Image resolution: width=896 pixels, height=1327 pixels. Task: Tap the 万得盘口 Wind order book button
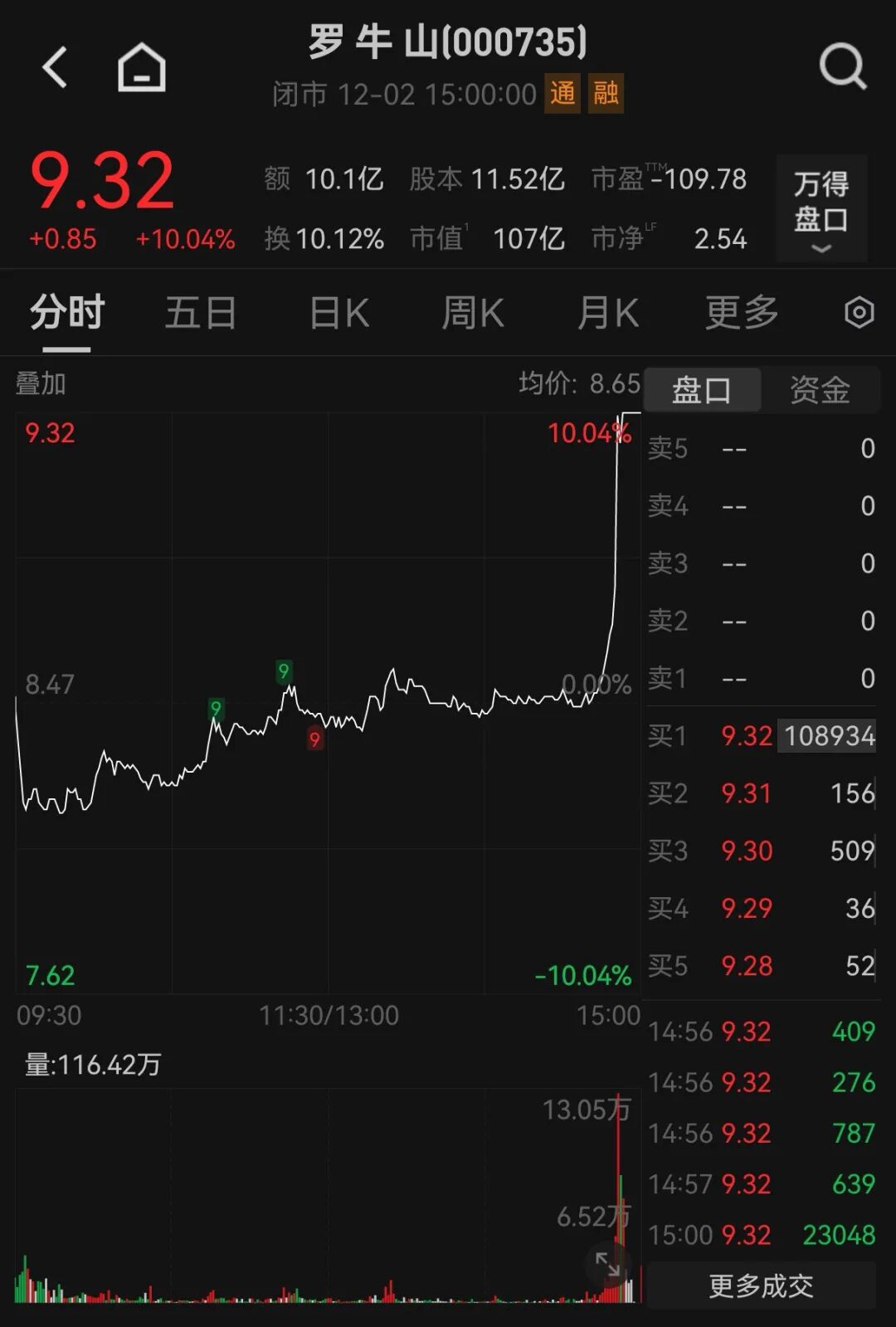[x=821, y=199]
